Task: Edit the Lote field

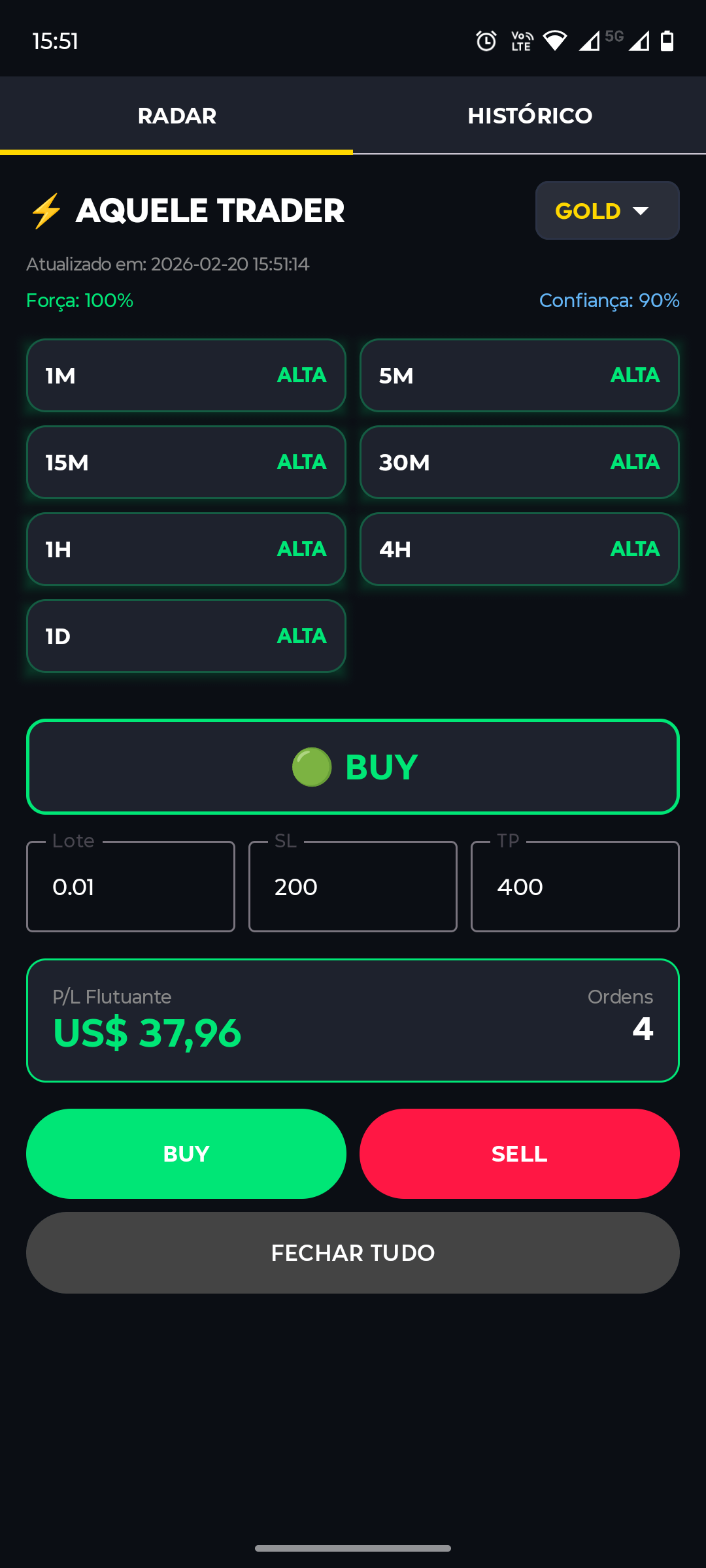Action: (x=131, y=887)
